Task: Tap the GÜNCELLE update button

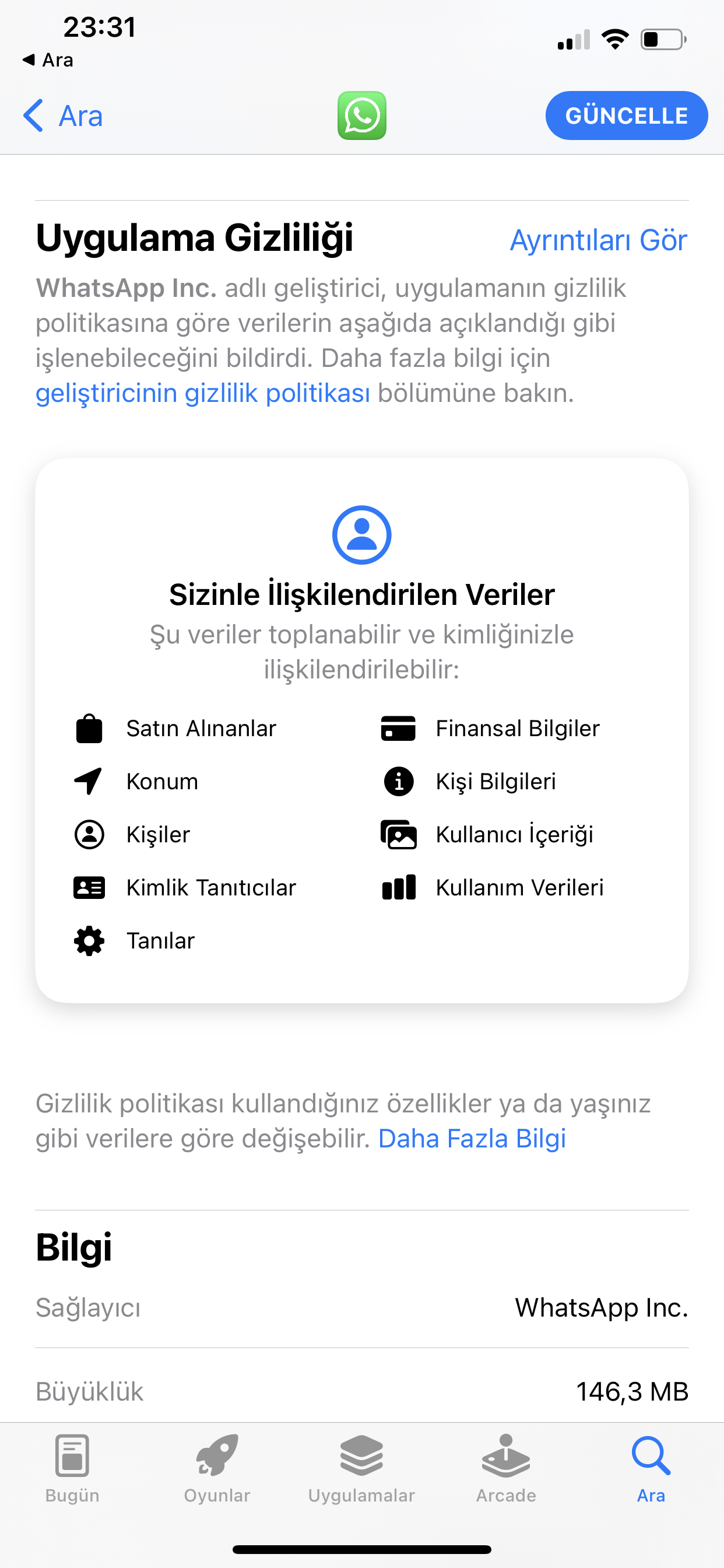Action: click(626, 116)
